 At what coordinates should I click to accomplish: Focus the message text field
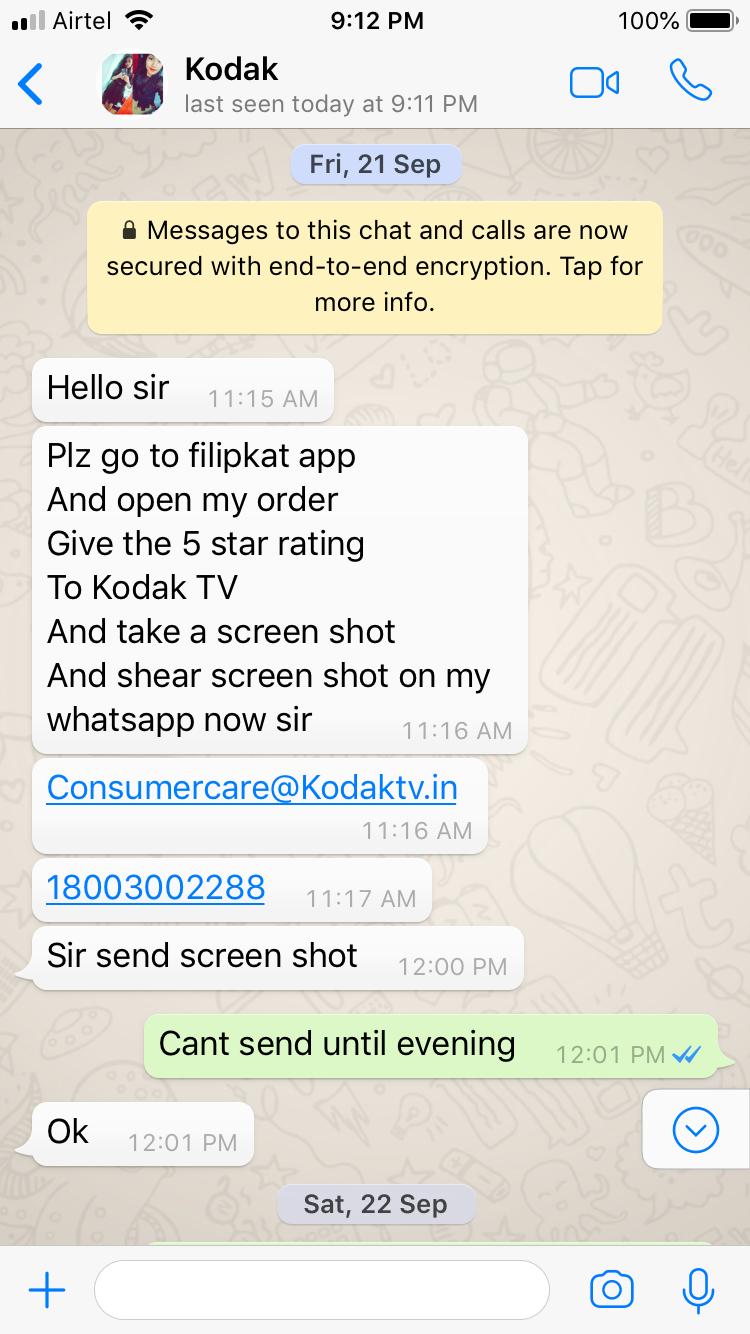point(321,1291)
